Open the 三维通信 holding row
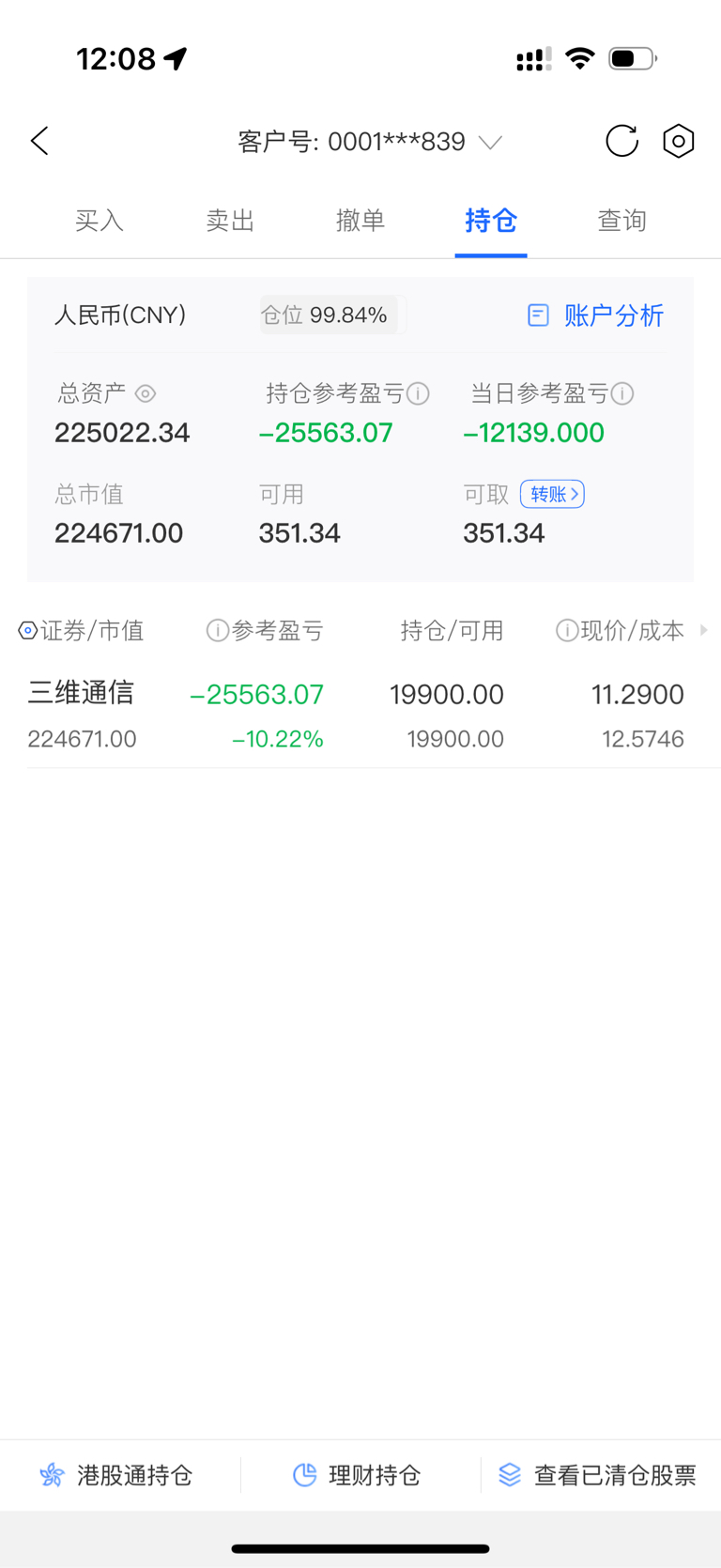Viewport: 721px width, 1568px height. [x=360, y=715]
